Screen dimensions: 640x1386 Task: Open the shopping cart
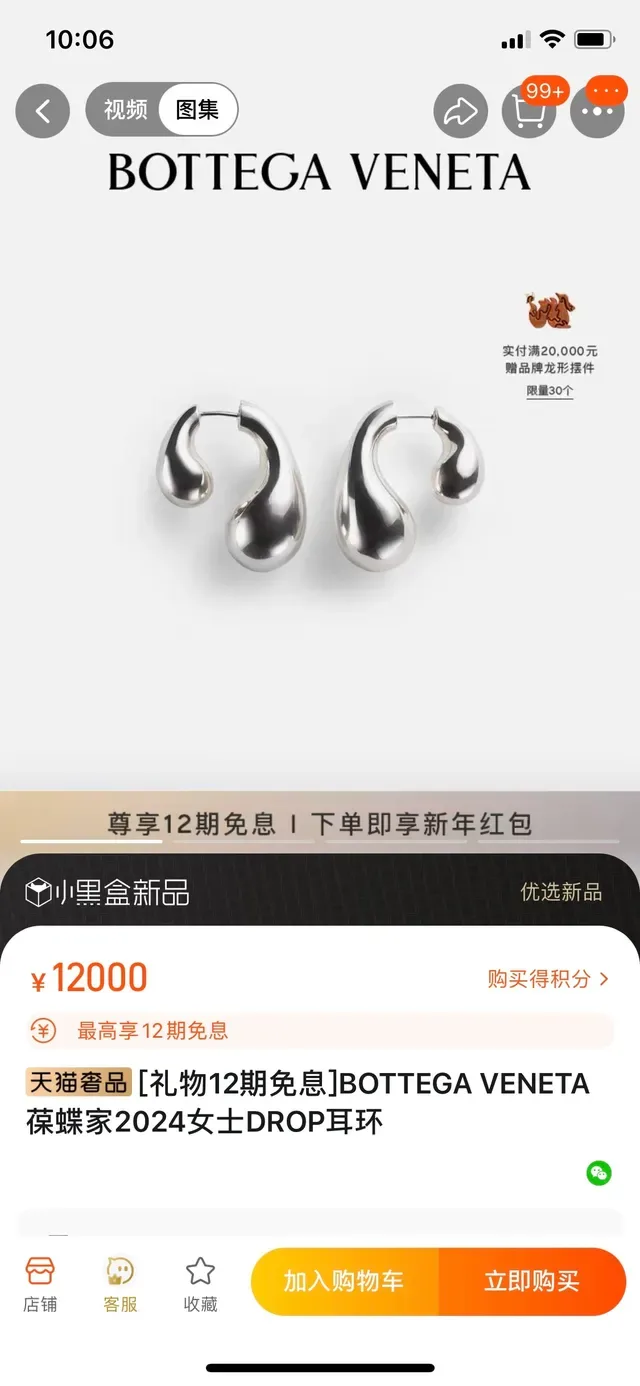click(x=528, y=110)
